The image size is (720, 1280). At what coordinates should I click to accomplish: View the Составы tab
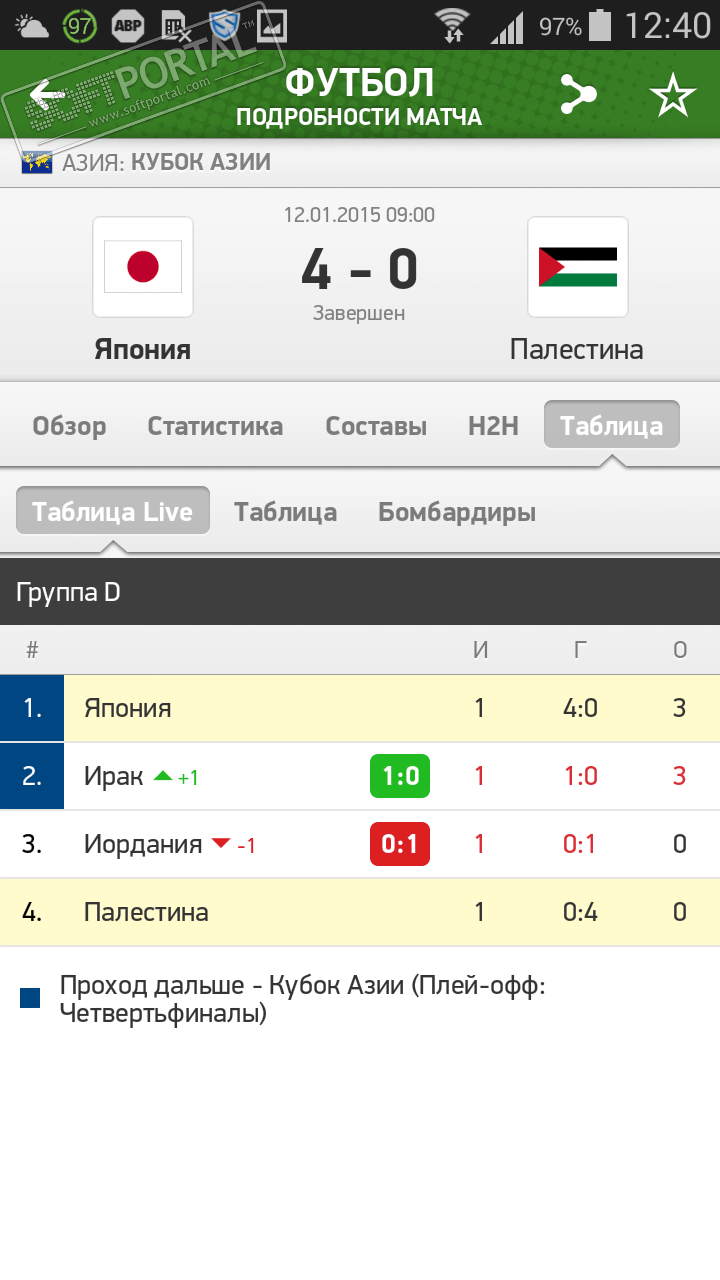[376, 426]
